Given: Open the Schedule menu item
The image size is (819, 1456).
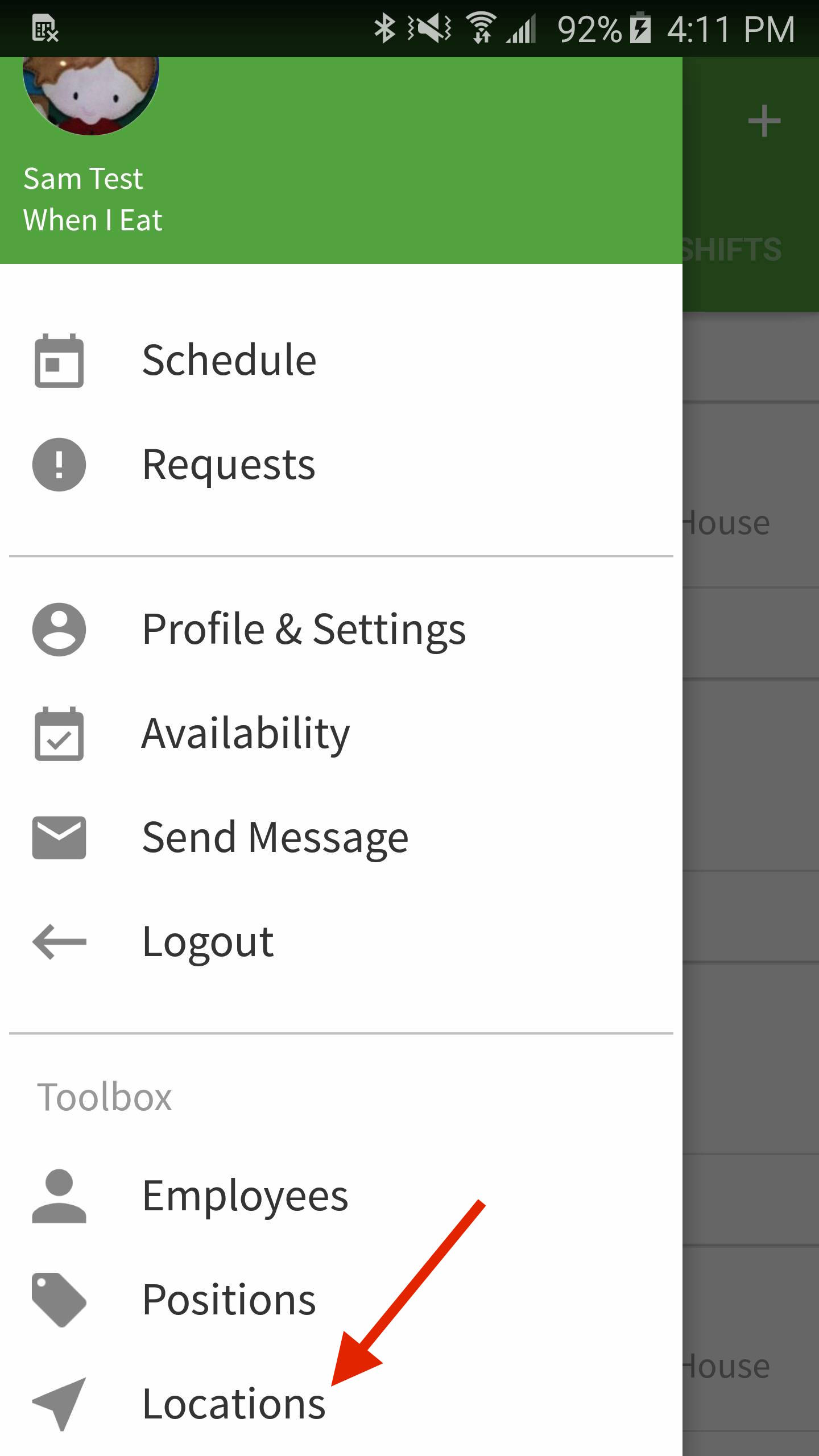Looking at the screenshot, I should tap(341, 361).
